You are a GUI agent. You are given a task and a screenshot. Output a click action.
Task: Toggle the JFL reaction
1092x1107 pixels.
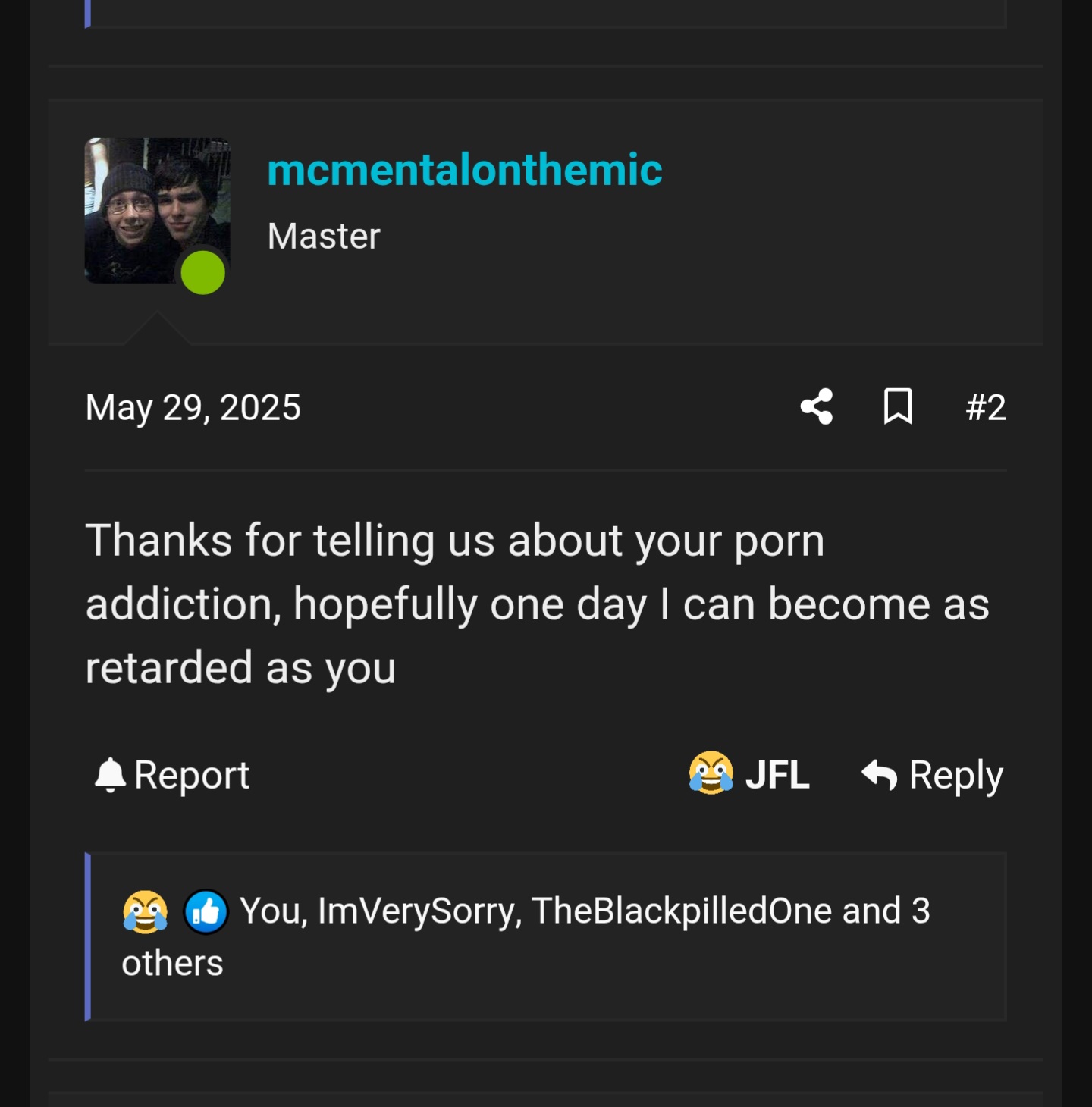pos(749,774)
